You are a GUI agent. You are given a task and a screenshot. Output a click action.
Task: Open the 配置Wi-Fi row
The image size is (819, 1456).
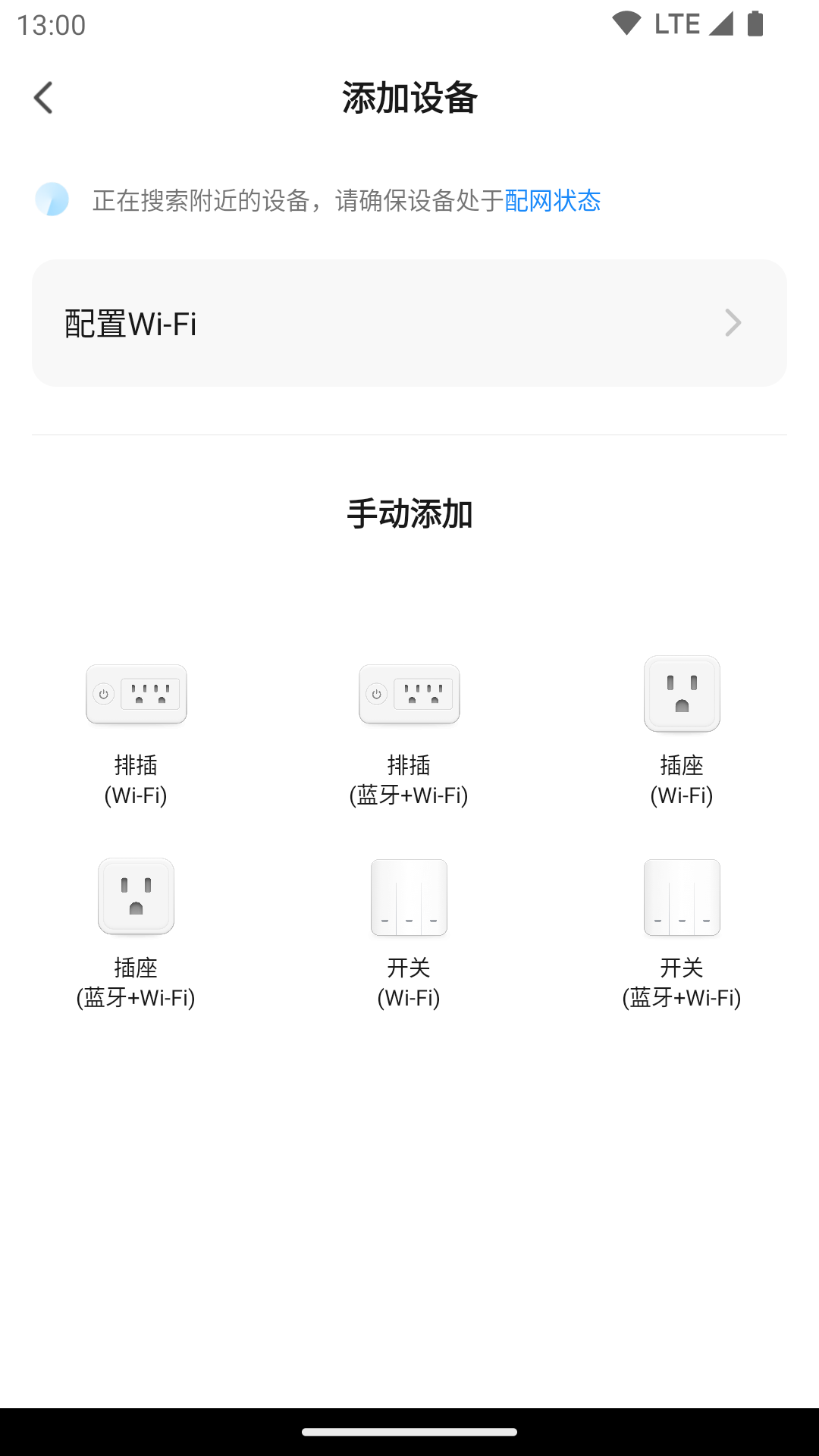point(409,323)
